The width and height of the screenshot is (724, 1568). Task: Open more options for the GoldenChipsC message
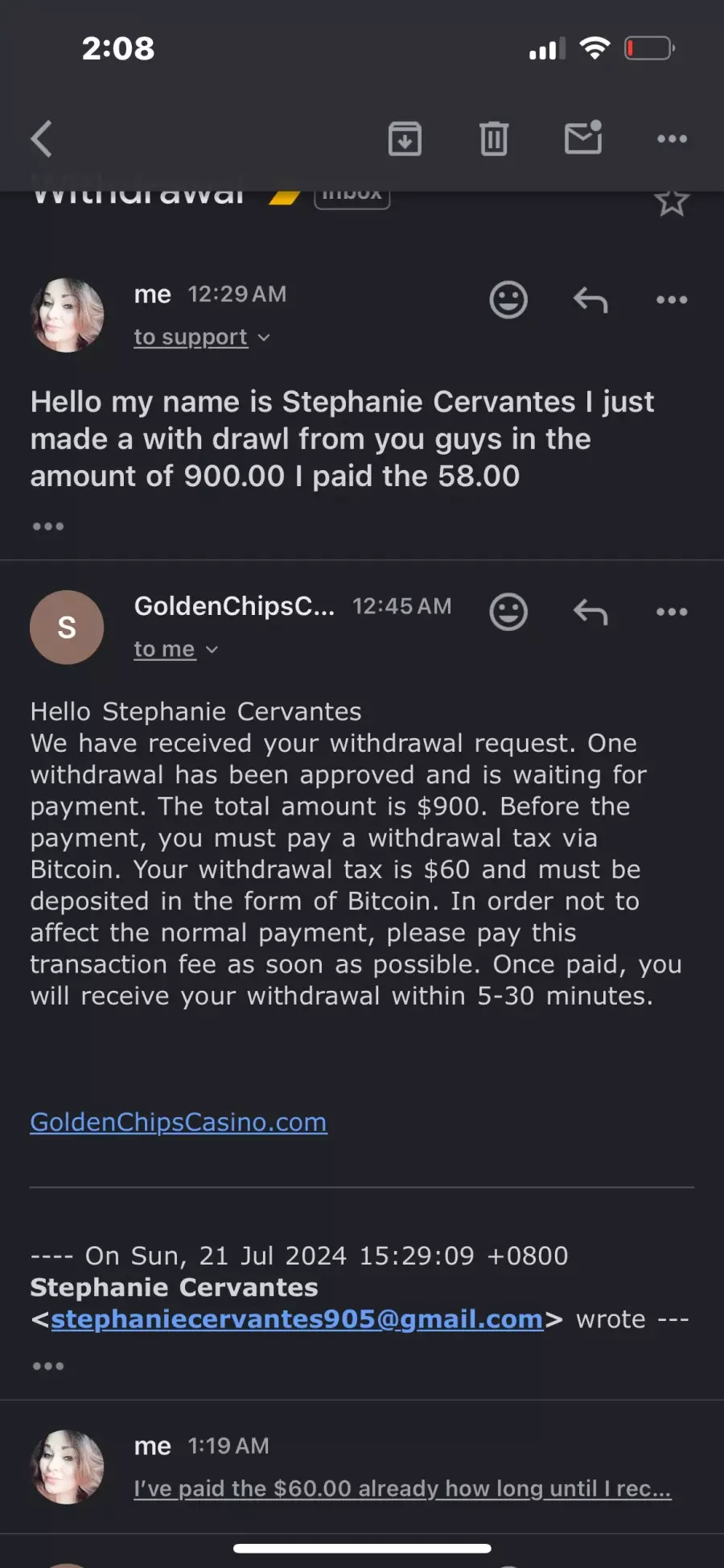672,612
